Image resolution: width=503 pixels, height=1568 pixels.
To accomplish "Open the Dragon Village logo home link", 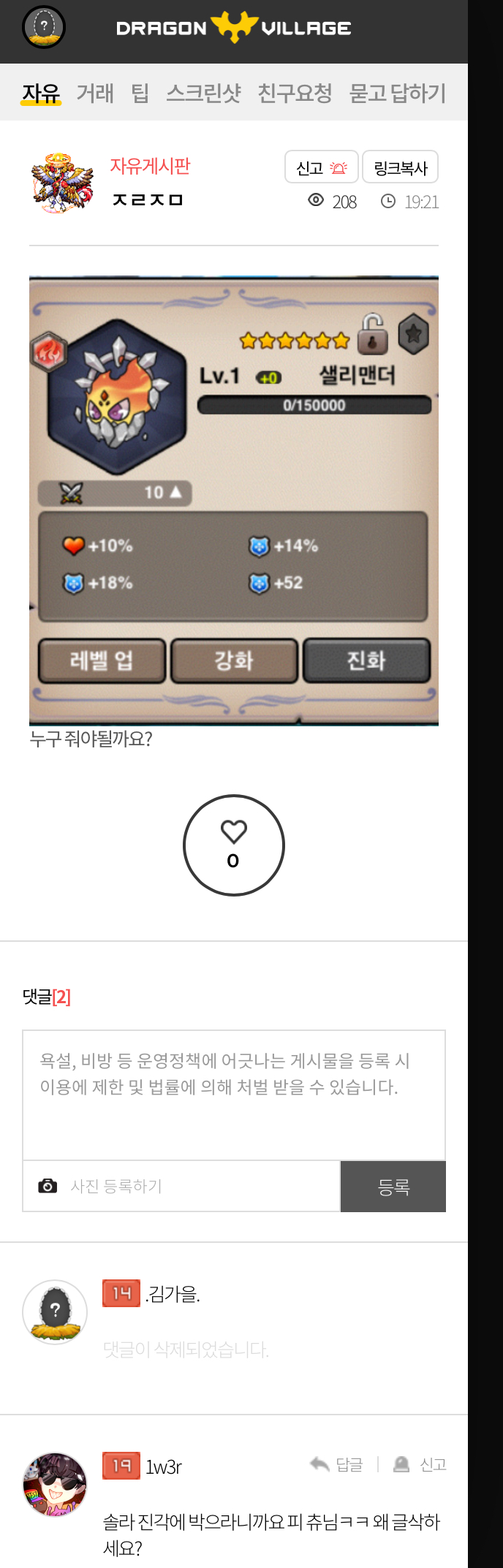I will coord(234,28).
